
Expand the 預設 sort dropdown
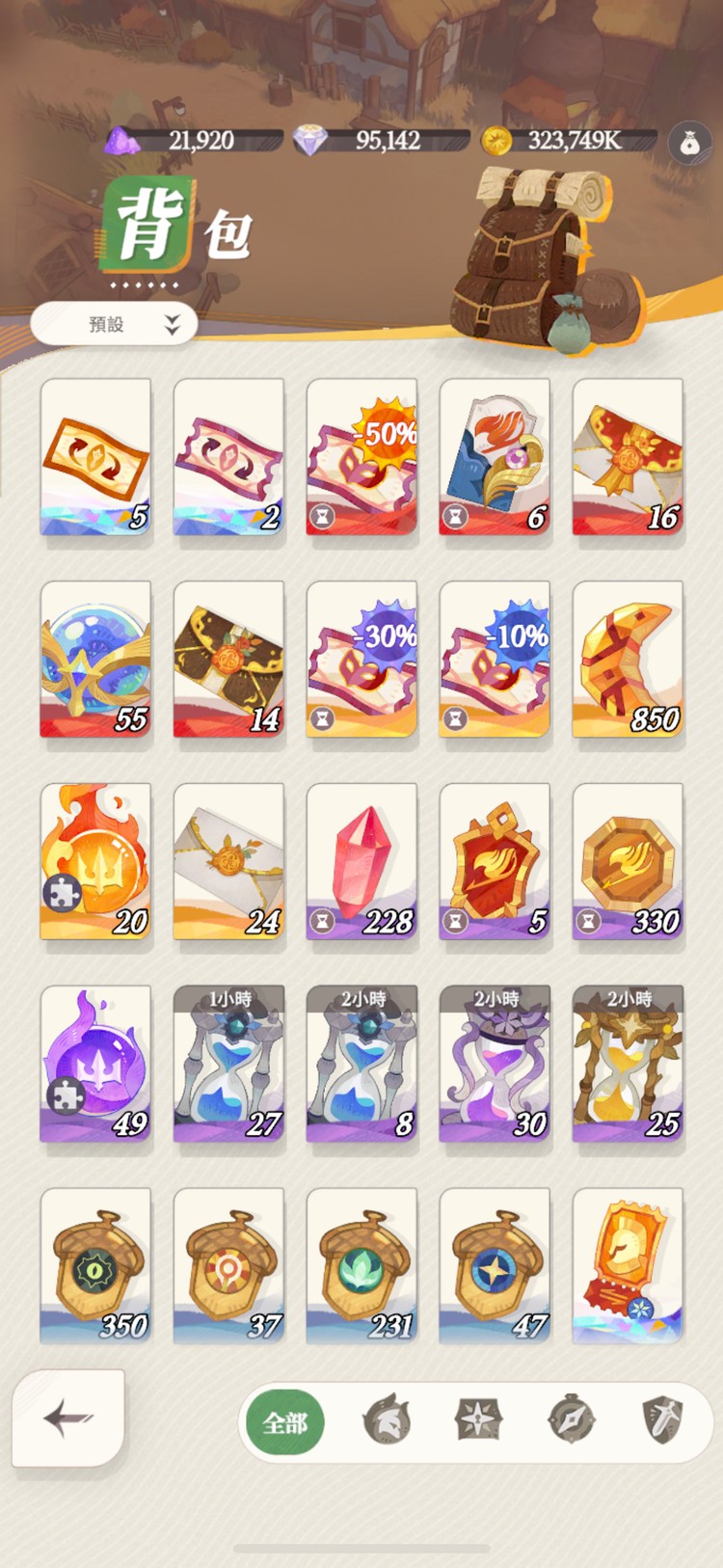[114, 324]
